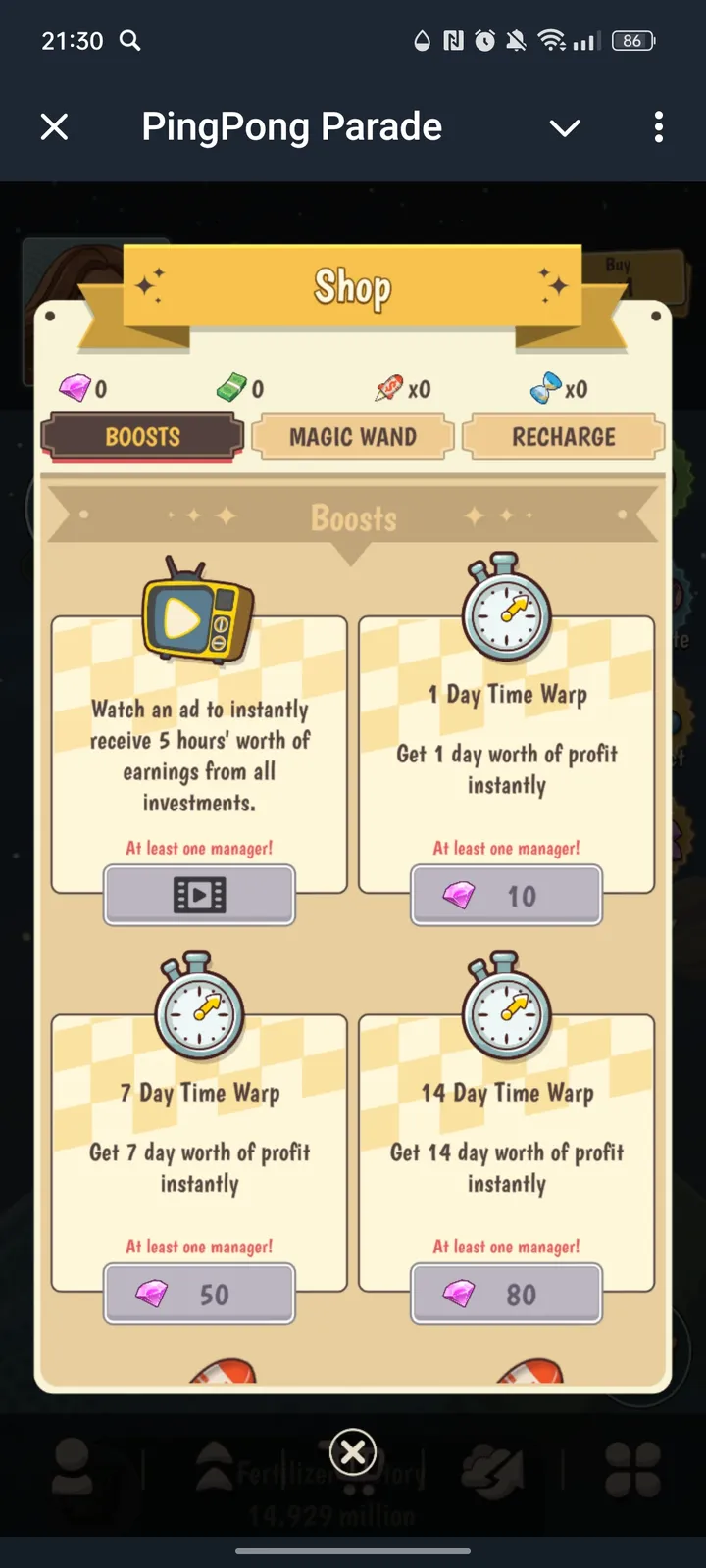Buy 14 Day Time Warp for 80 gems
Image resolution: width=706 pixels, height=1568 pixels.
[x=506, y=1294]
